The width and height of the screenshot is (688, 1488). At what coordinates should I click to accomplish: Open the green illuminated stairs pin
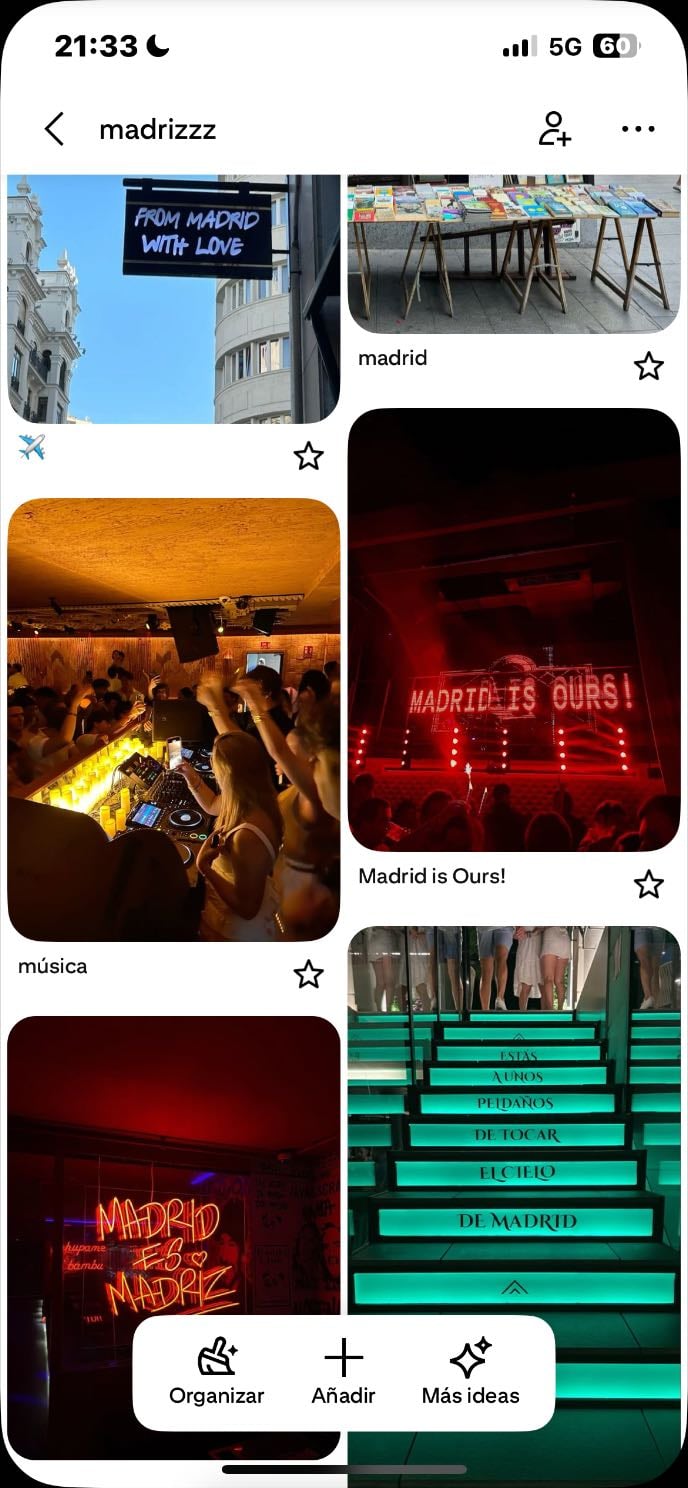(514, 1120)
